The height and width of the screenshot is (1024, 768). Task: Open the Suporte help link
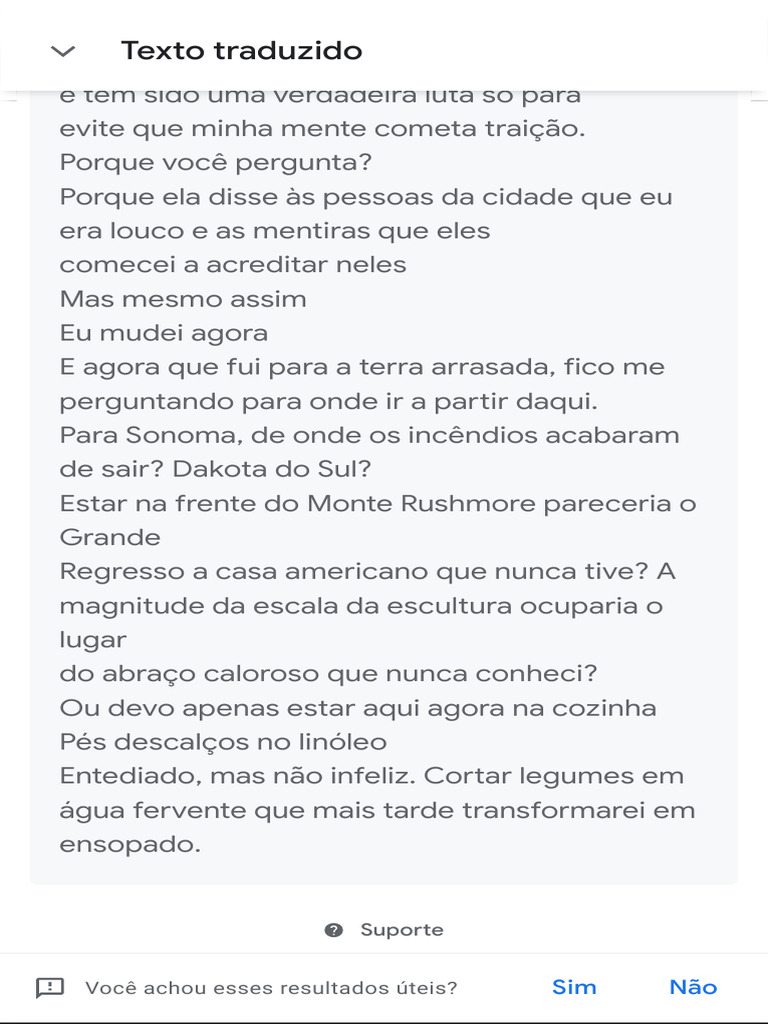click(384, 930)
